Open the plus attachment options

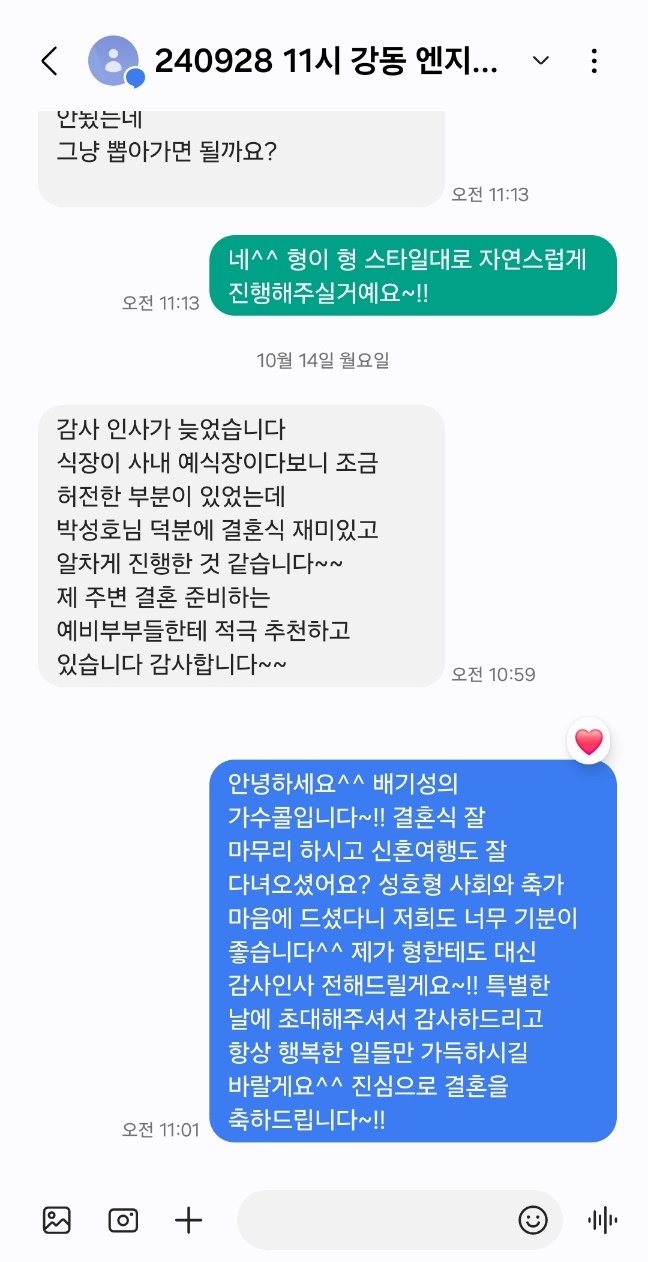pos(188,1219)
